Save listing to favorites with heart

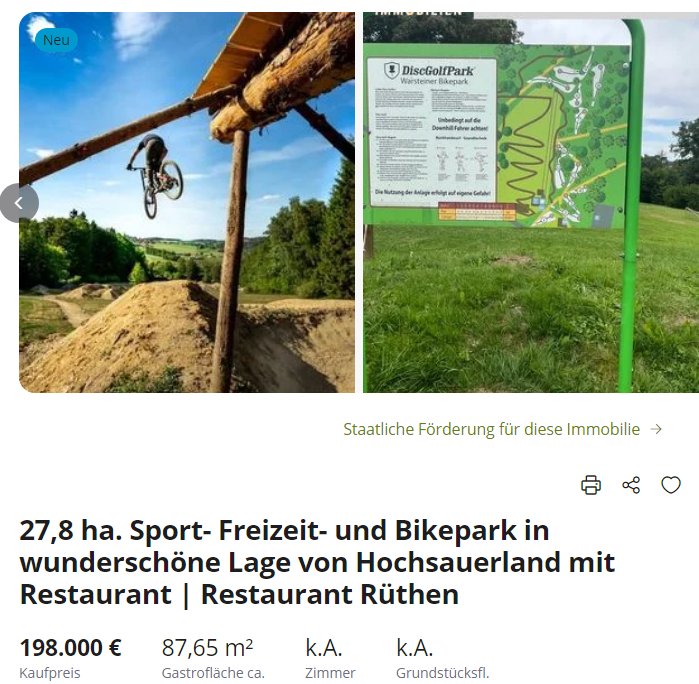(671, 485)
